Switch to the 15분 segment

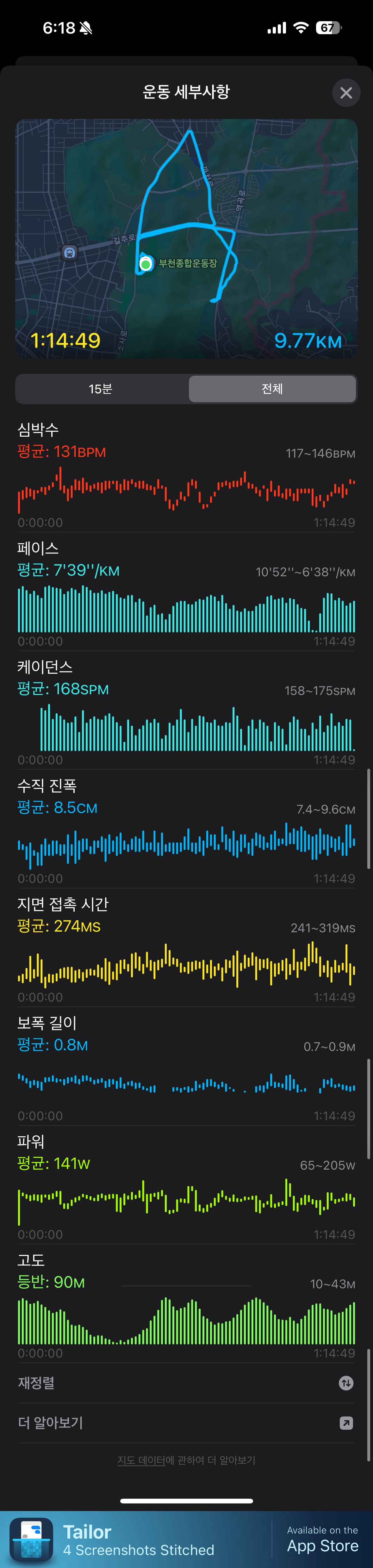click(101, 389)
